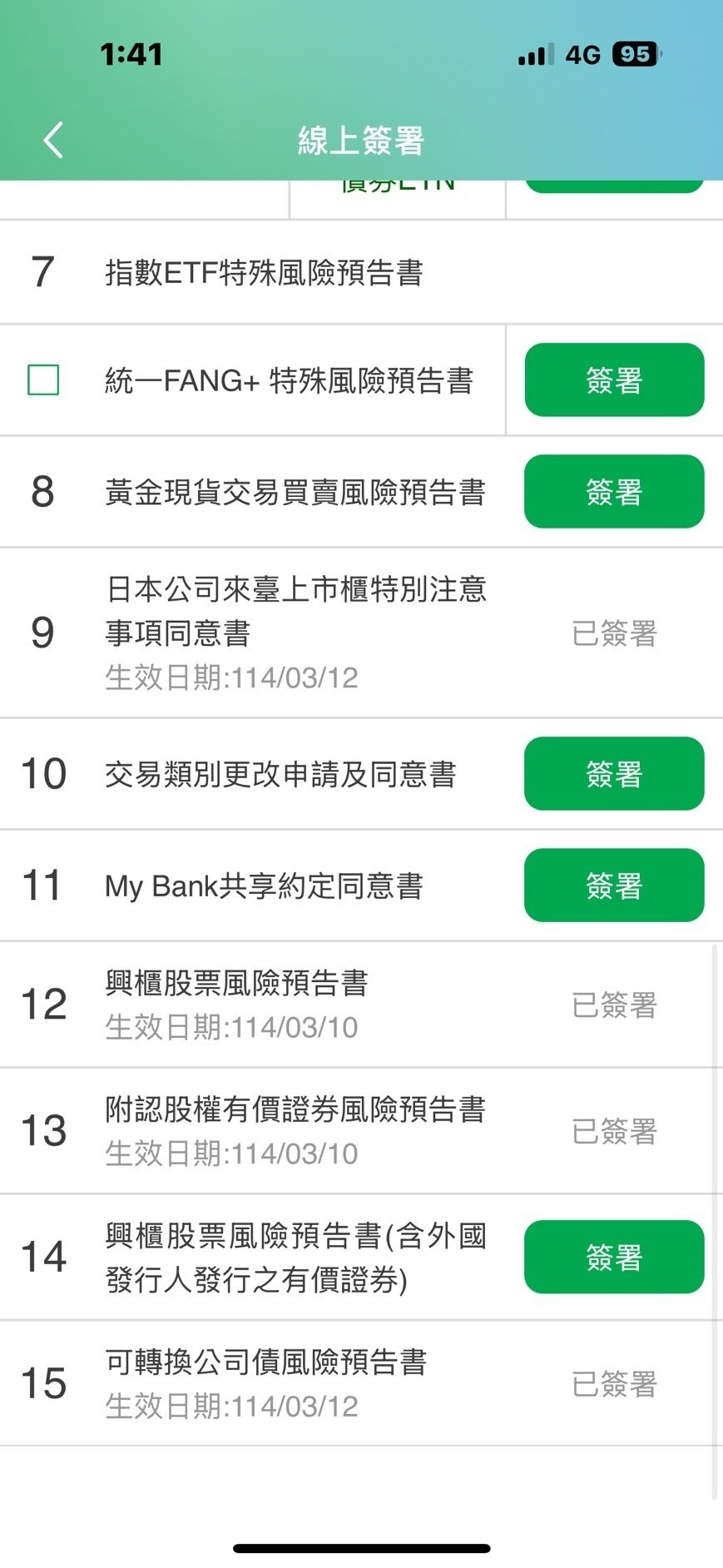Check the 統一FANG+ 特殊風險預告書 checkbox
This screenshot has height=1568, width=723.
(x=42, y=380)
